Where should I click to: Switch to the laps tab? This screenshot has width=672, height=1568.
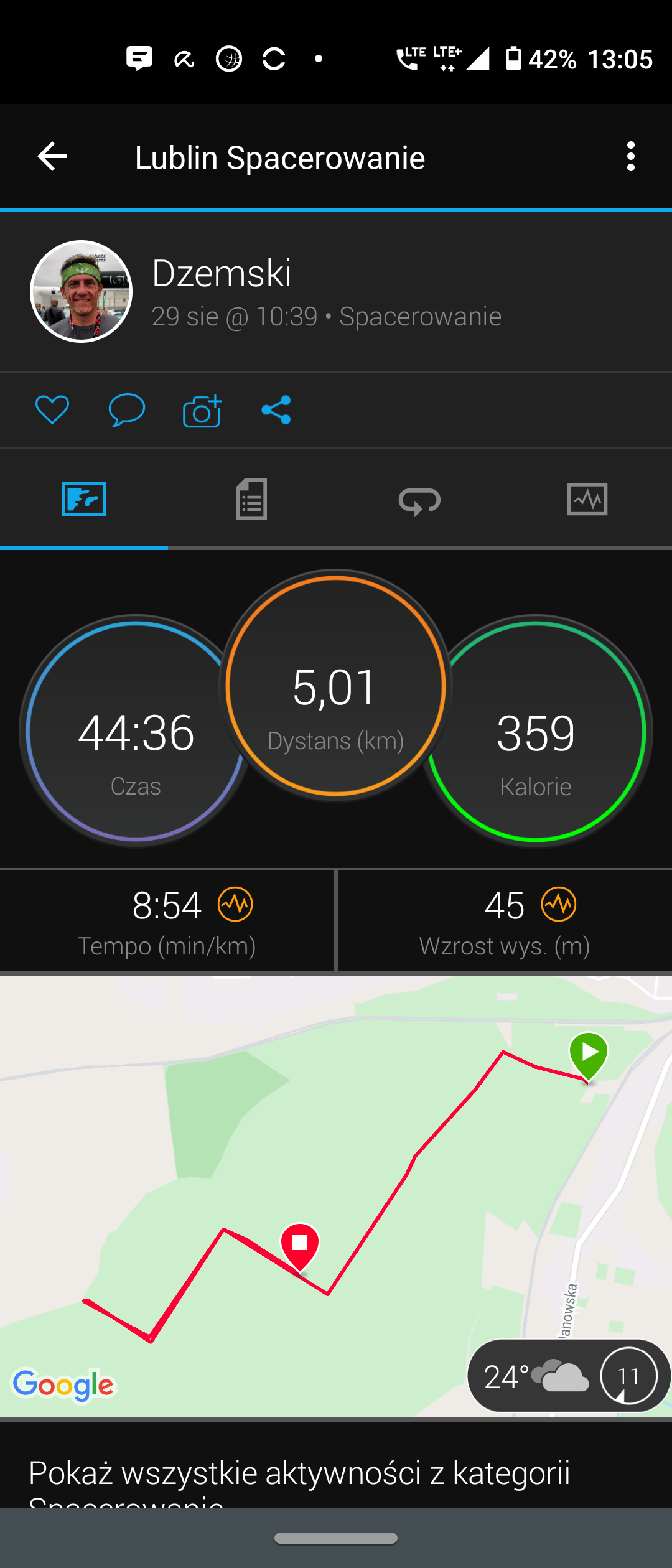(419, 499)
